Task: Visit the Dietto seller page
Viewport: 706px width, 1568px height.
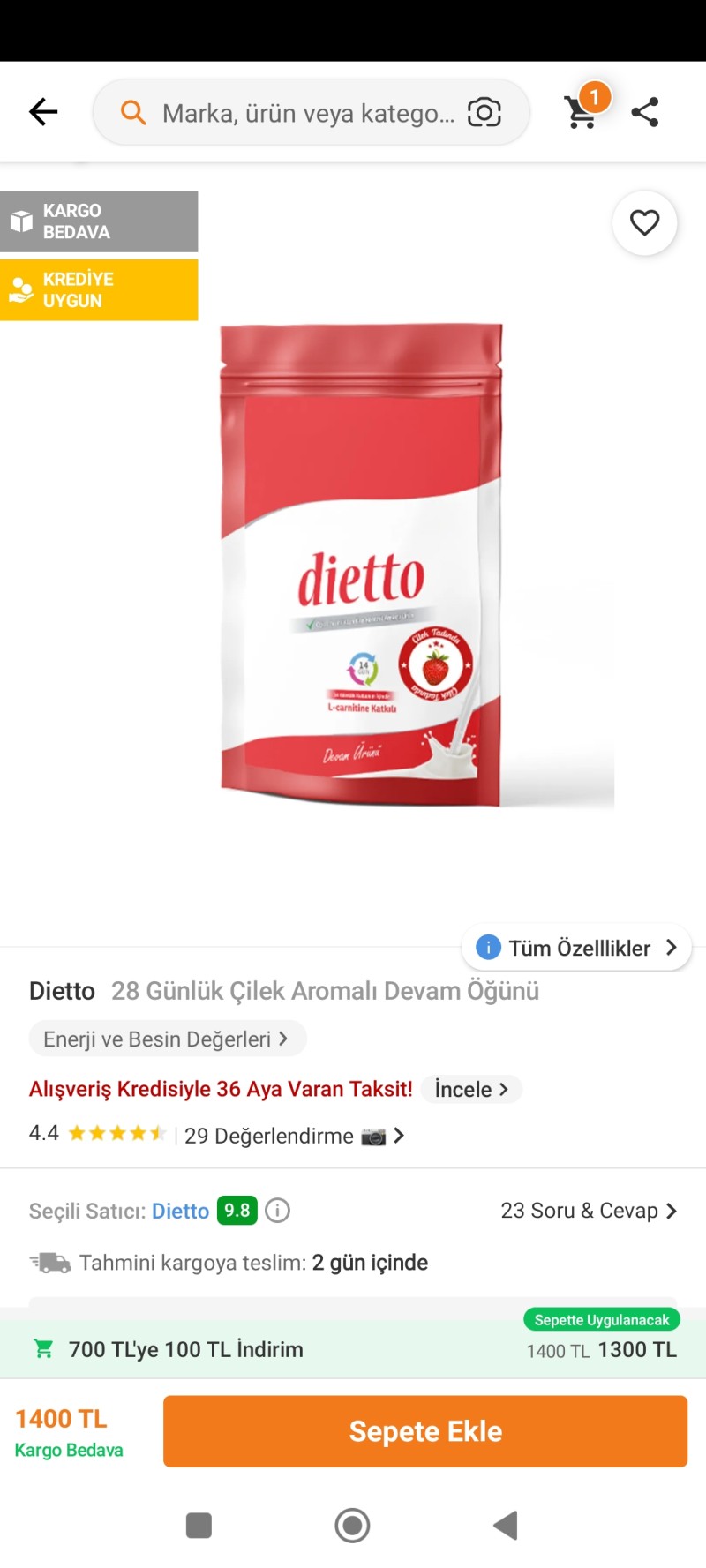Action: (180, 1211)
